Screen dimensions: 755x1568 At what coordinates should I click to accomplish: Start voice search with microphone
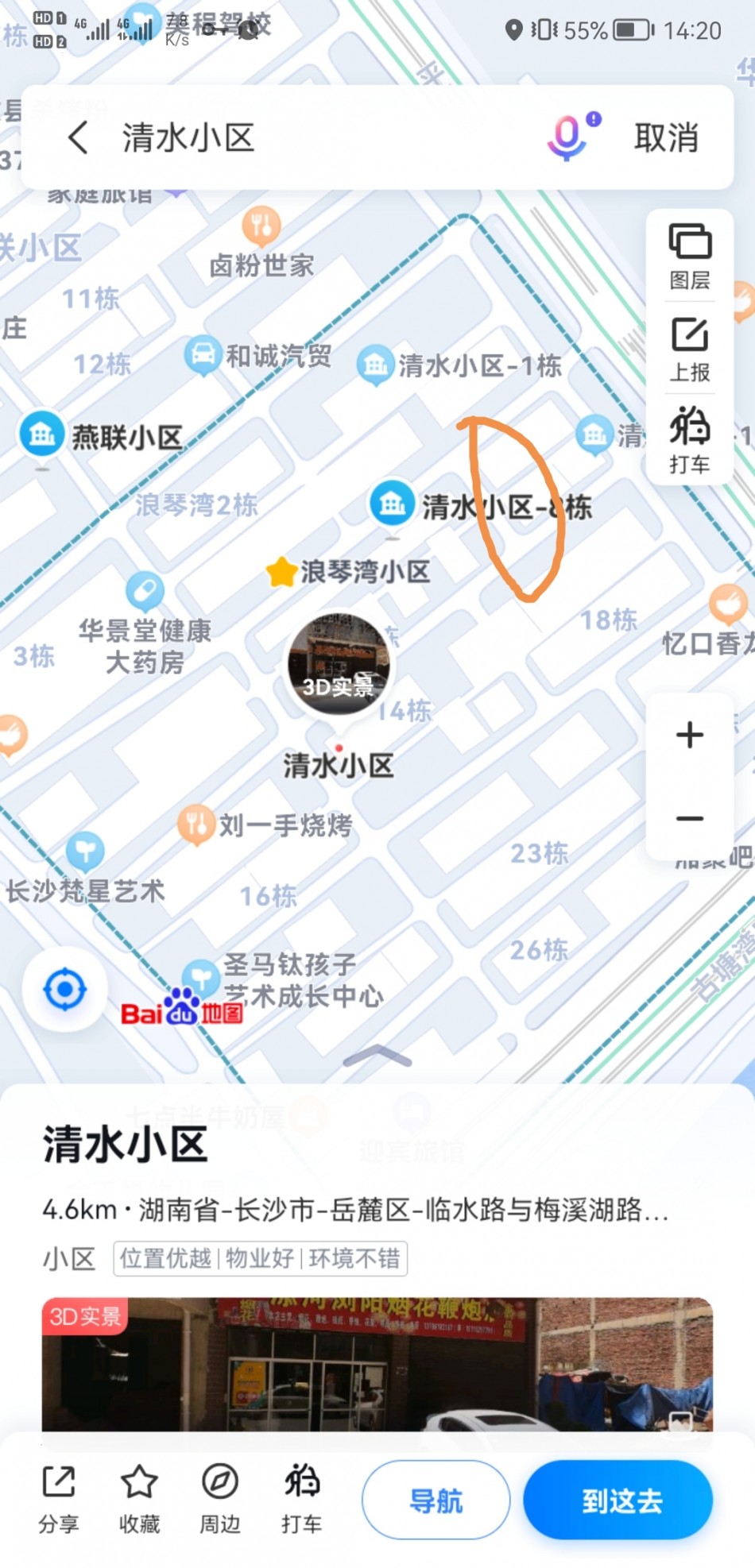(x=567, y=137)
